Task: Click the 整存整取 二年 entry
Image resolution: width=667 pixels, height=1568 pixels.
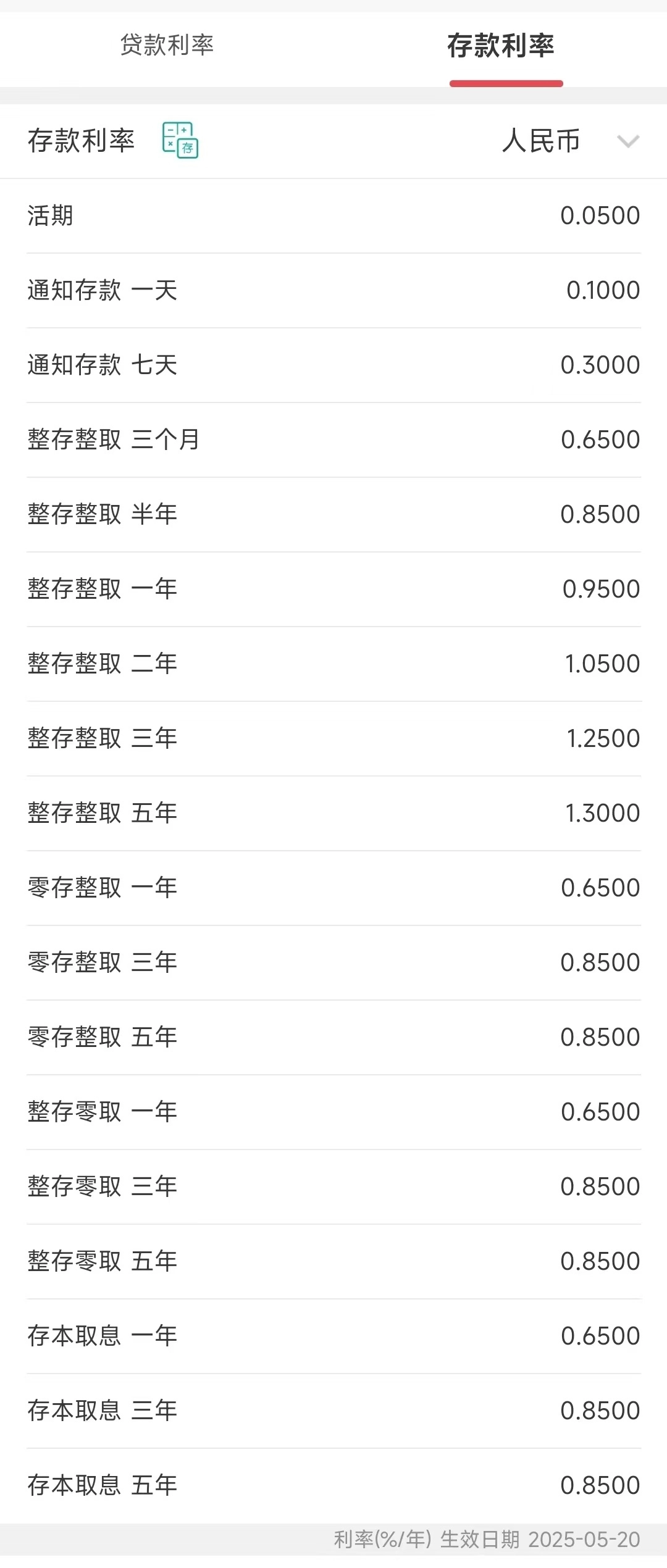Action: 333,663
